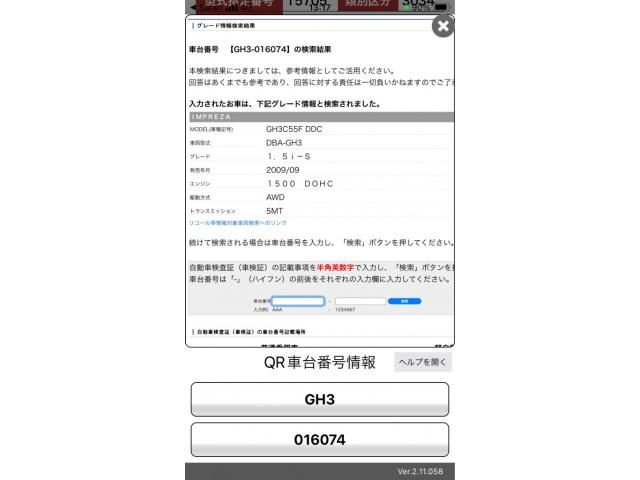Close the grade search result popup

(x=443, y=26)
